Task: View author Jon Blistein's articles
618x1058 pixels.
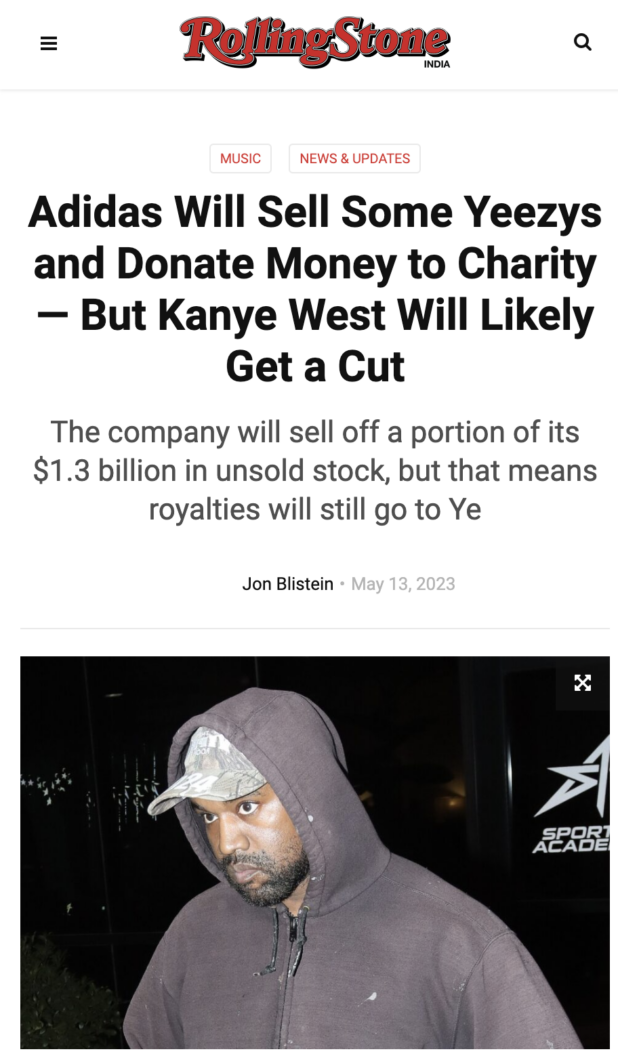Action: tap(287, 584)
